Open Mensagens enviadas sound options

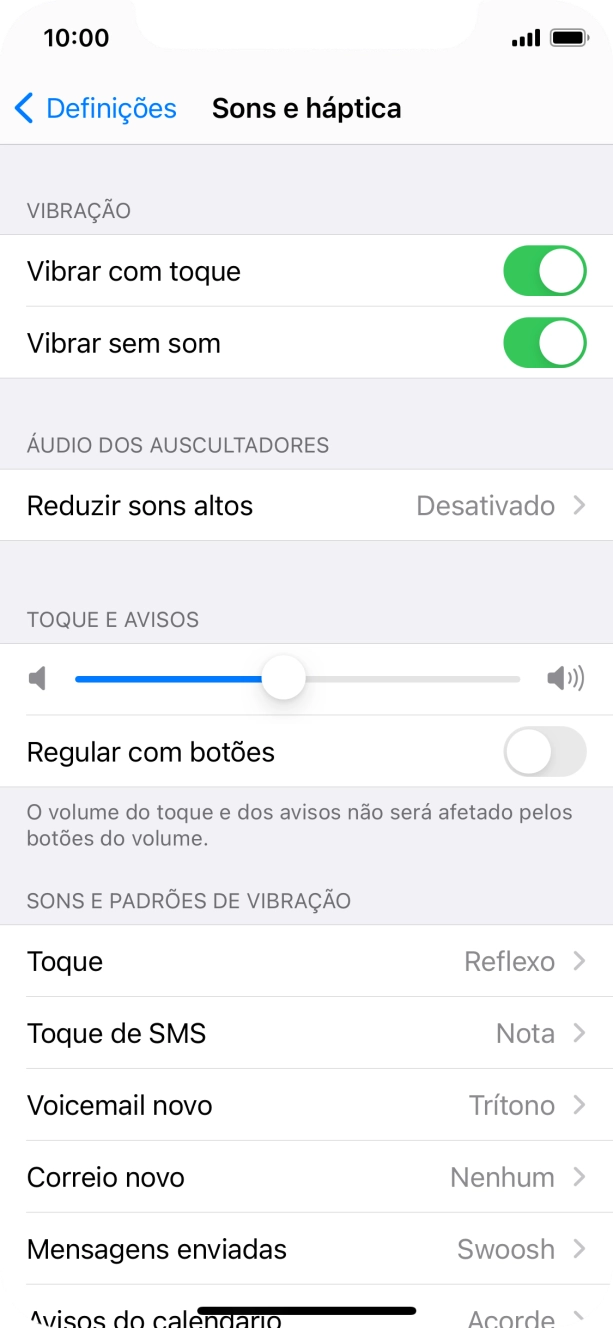[306, 1250]
